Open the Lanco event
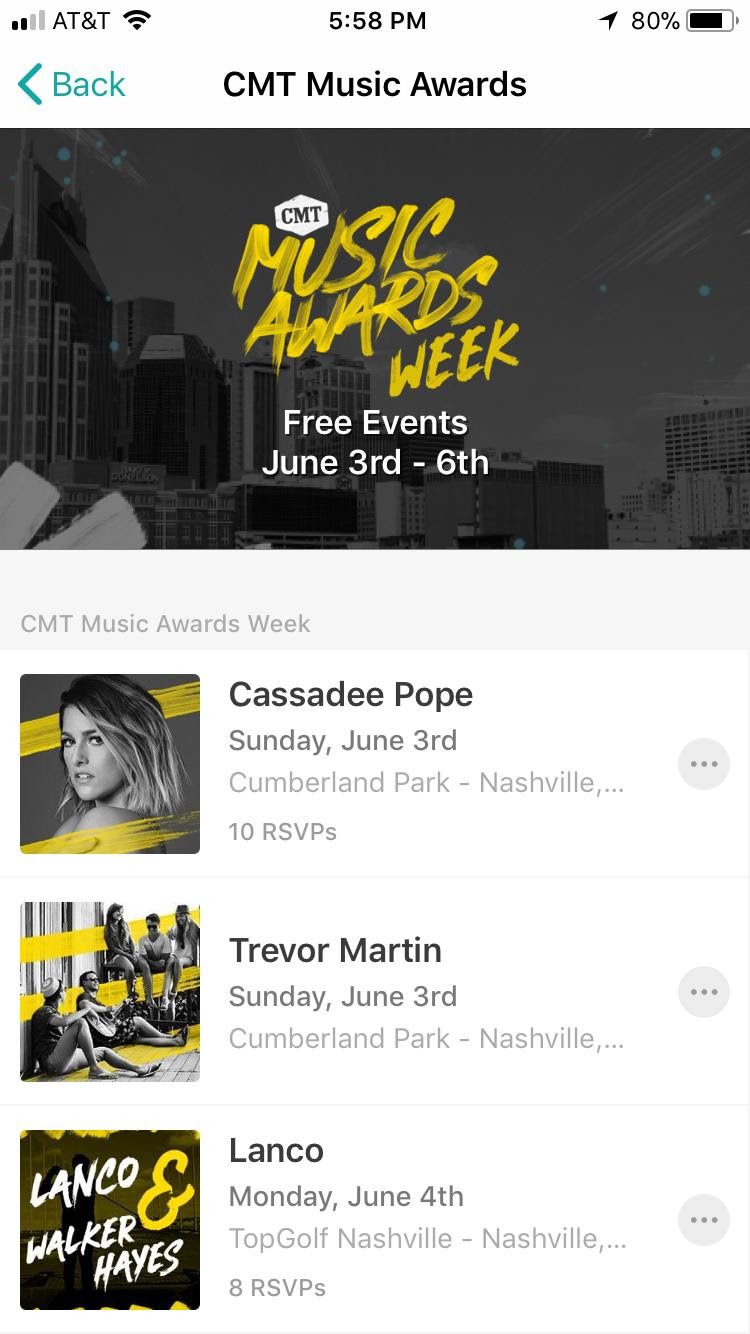Image resolution: width=750 pixels, height=1334 pixels. coord(375,1220)
